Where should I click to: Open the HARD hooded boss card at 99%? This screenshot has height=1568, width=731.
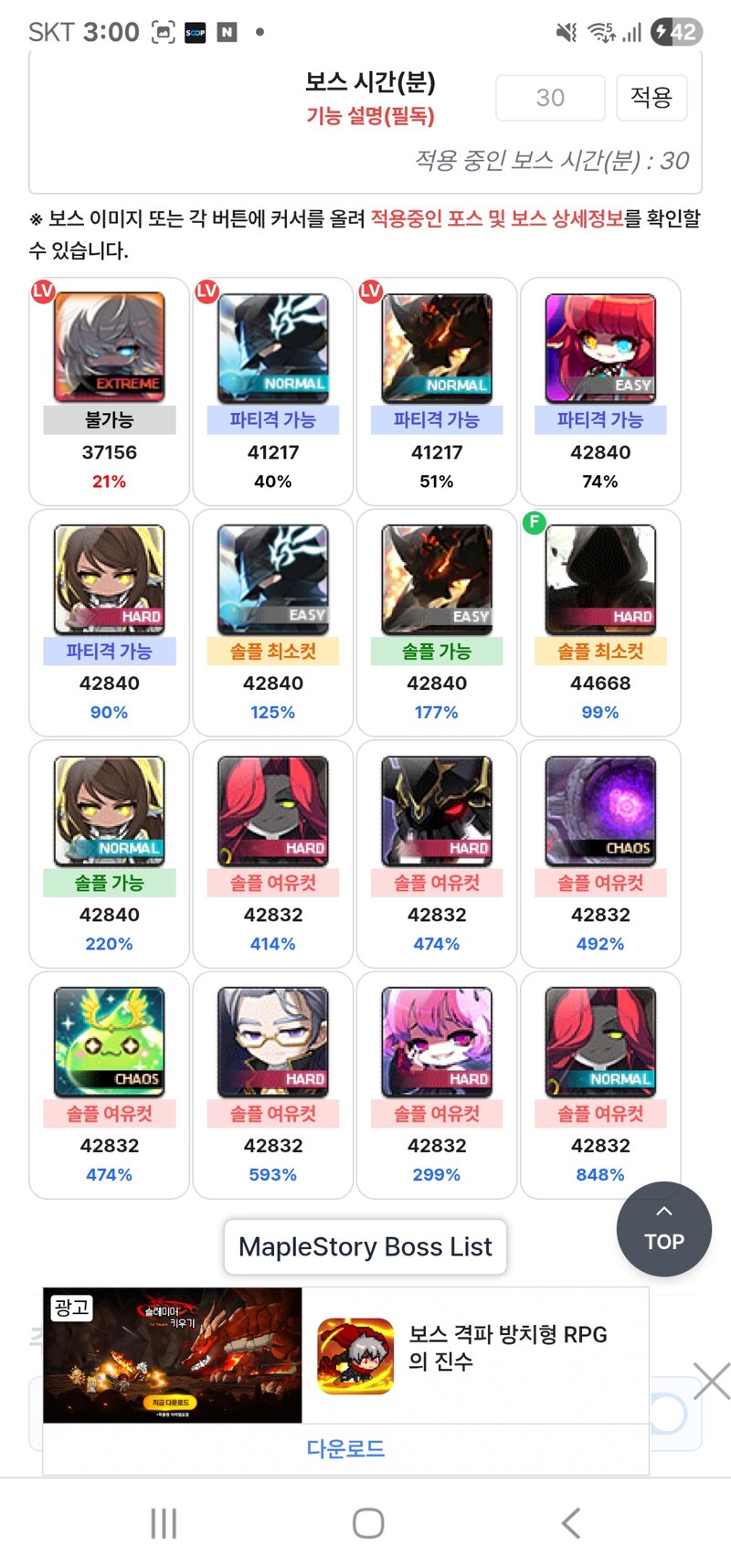[x=600, y=622]
